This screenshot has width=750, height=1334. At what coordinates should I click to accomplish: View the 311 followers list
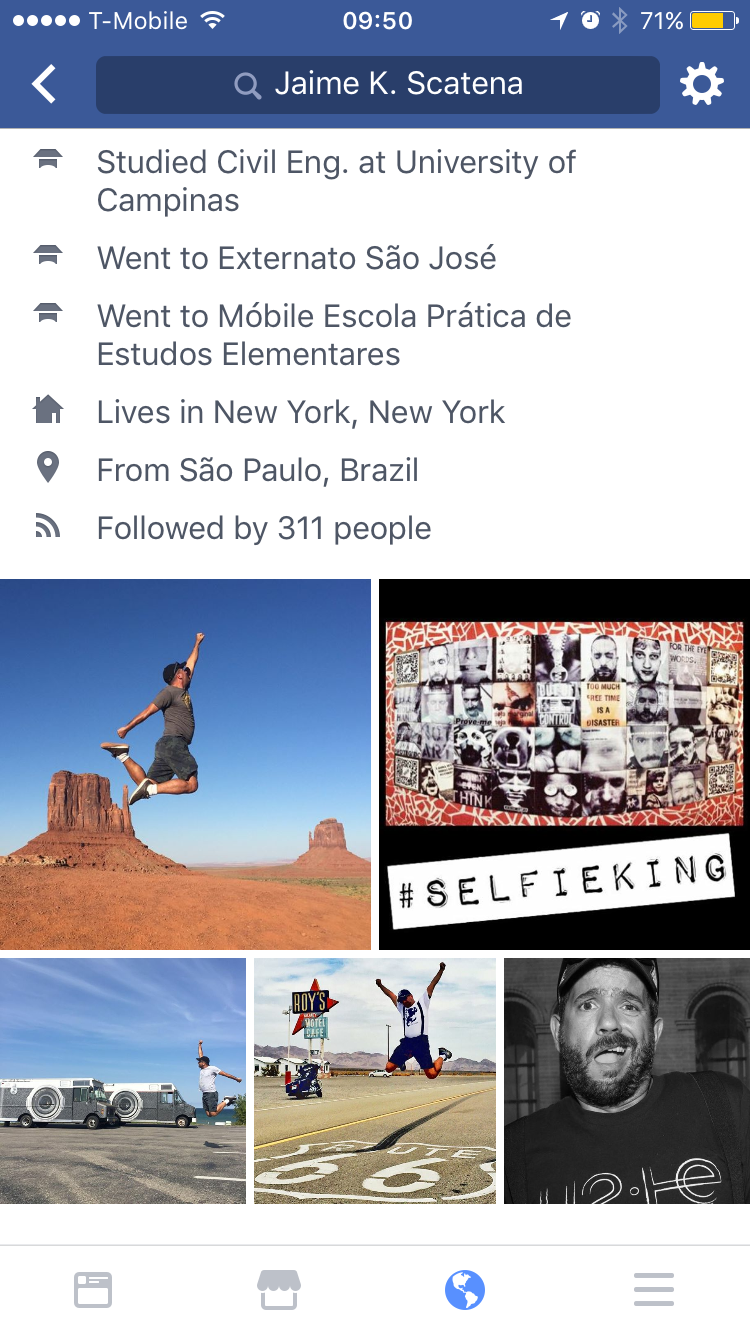264,528
